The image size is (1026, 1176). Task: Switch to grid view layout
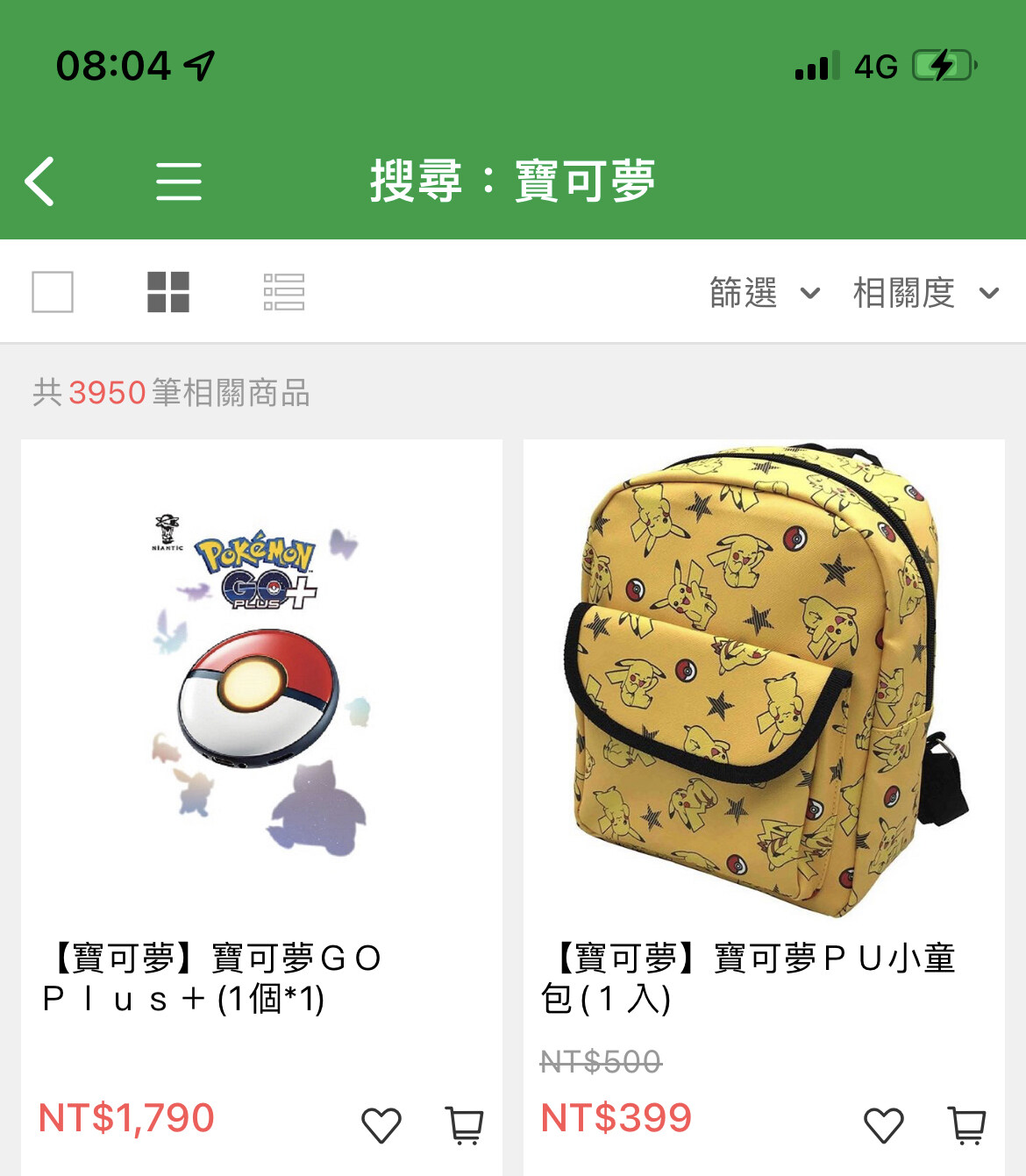[x=168, y=292]
